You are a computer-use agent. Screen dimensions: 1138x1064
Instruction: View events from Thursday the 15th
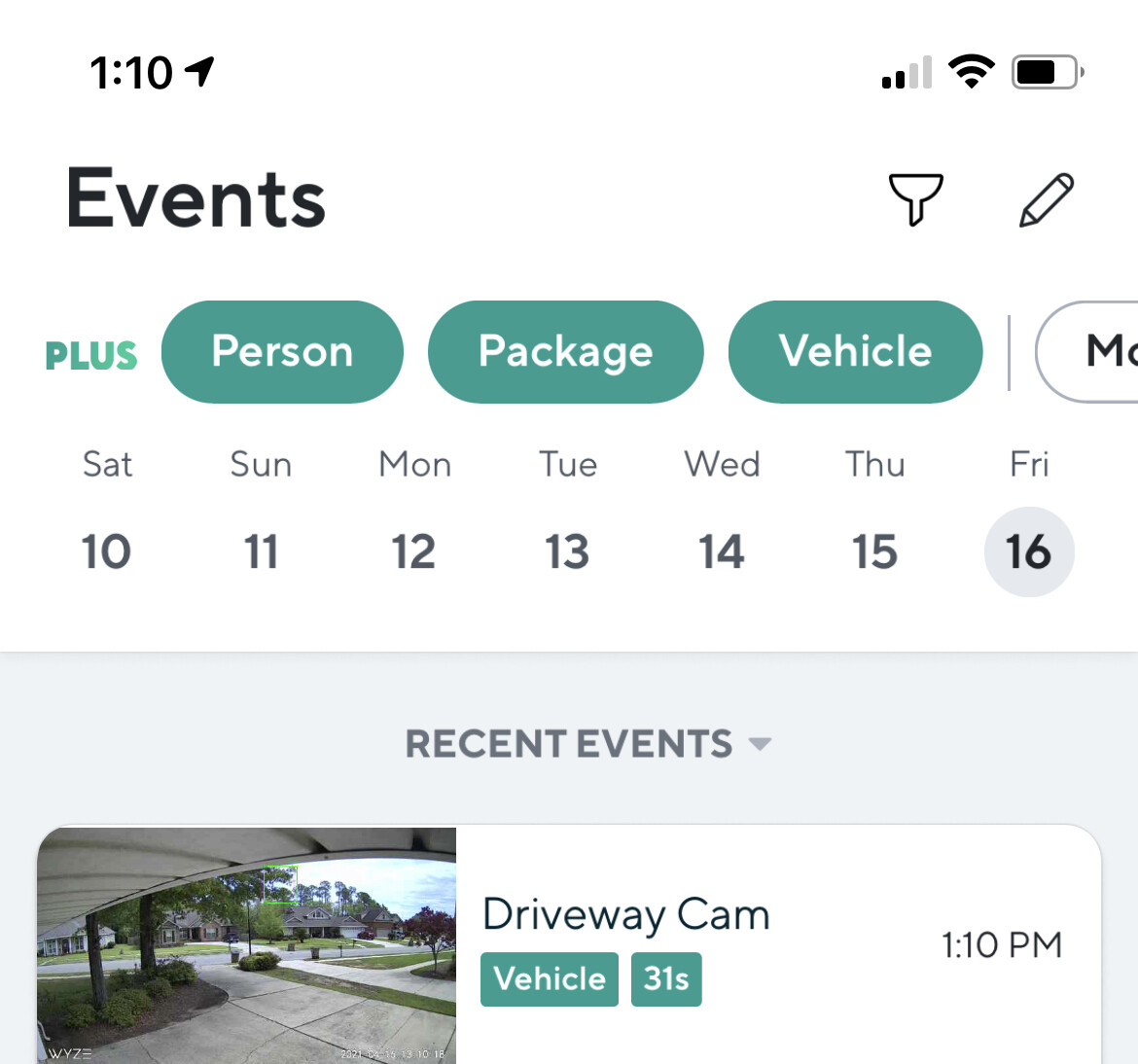[x=874, y=551]
